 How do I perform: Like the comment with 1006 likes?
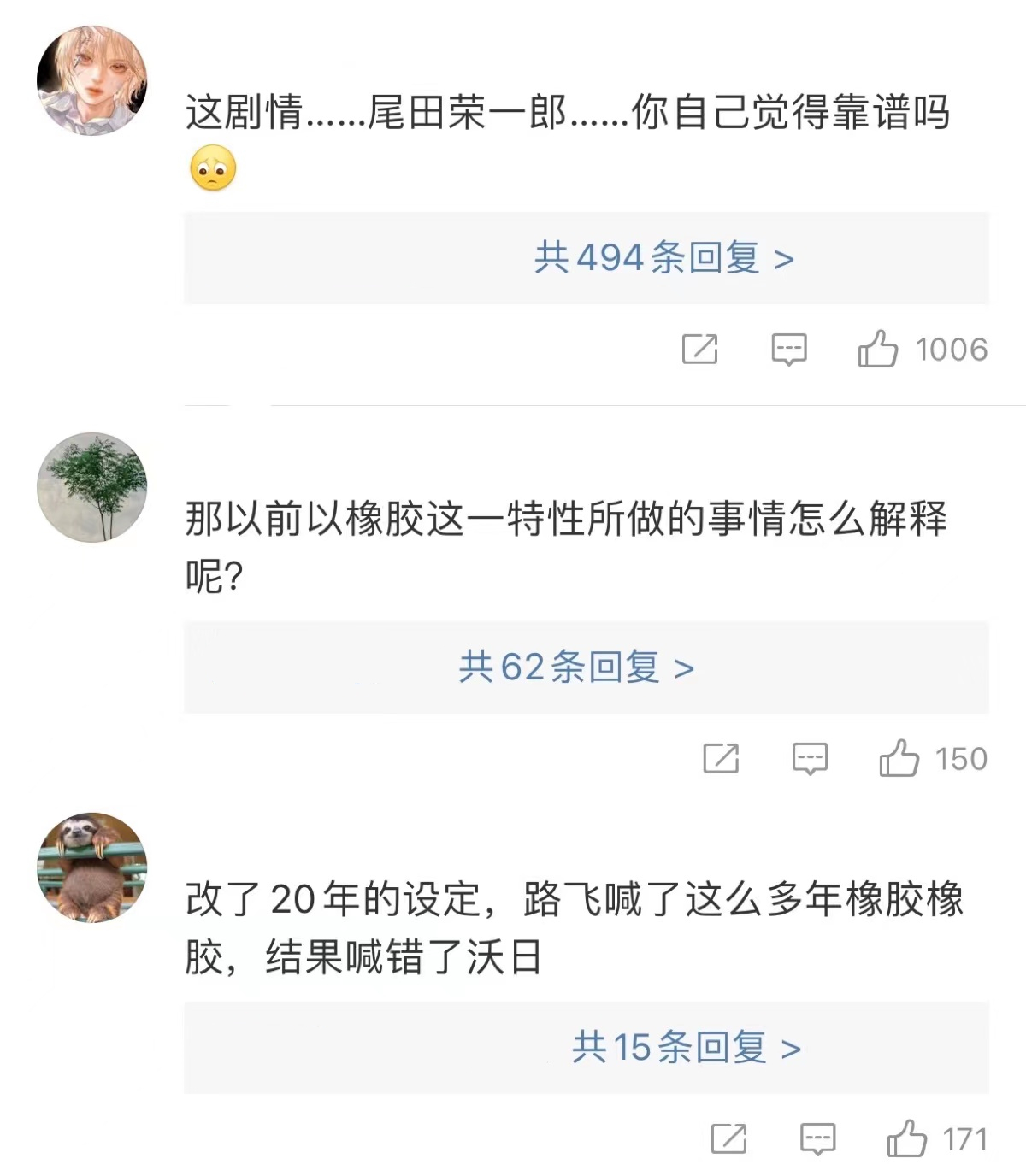click(877, 350)
